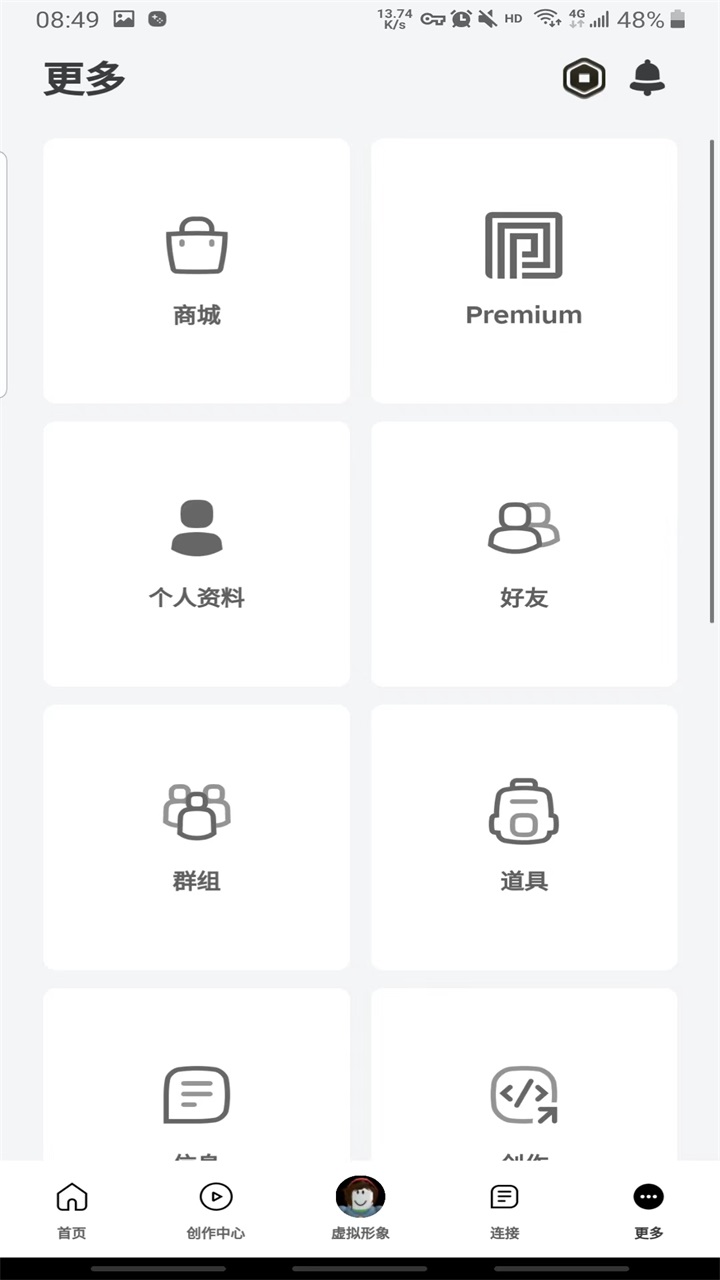Switch to the 连接 tab
This screenshot has height=1280, width=720.
tap(504, 1208)
